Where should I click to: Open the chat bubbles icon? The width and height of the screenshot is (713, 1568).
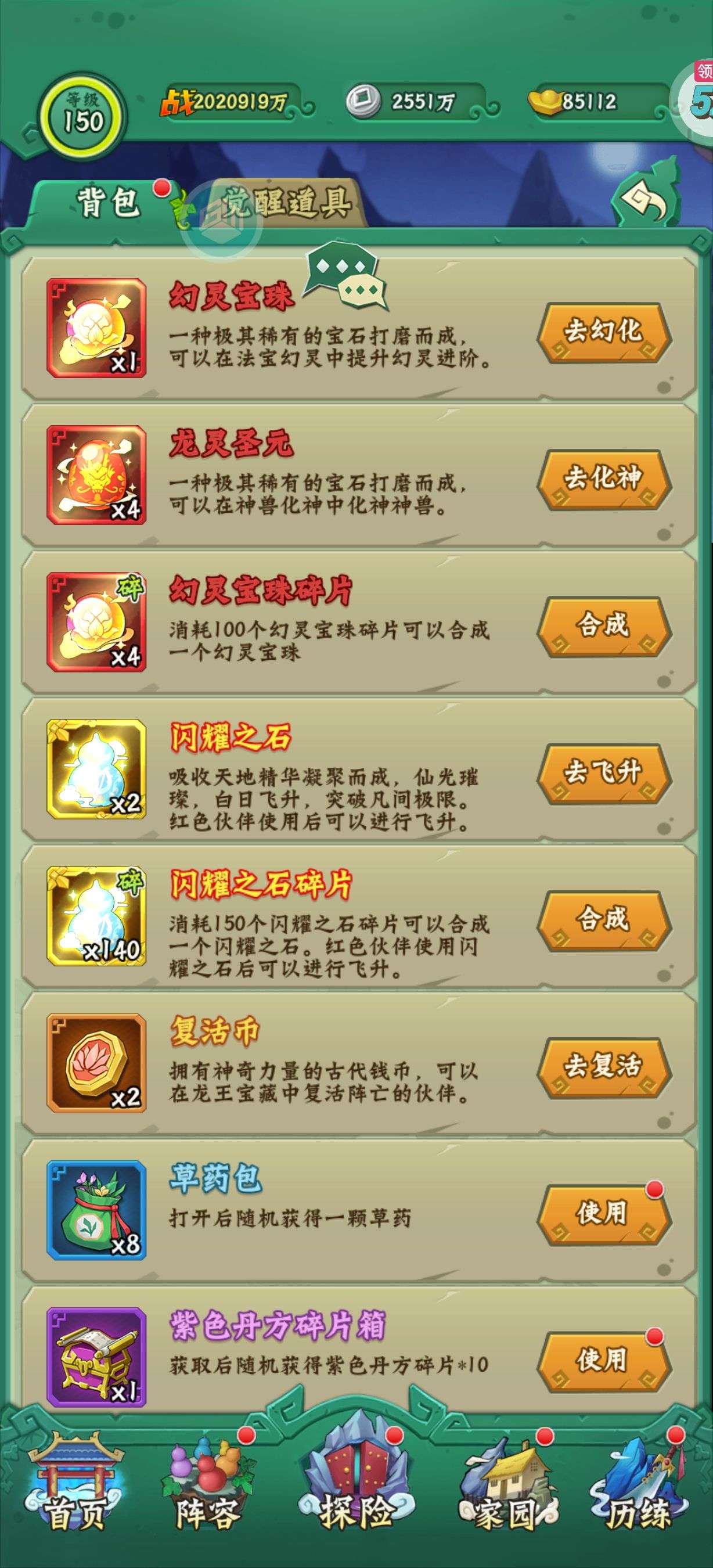coord(345,277)
